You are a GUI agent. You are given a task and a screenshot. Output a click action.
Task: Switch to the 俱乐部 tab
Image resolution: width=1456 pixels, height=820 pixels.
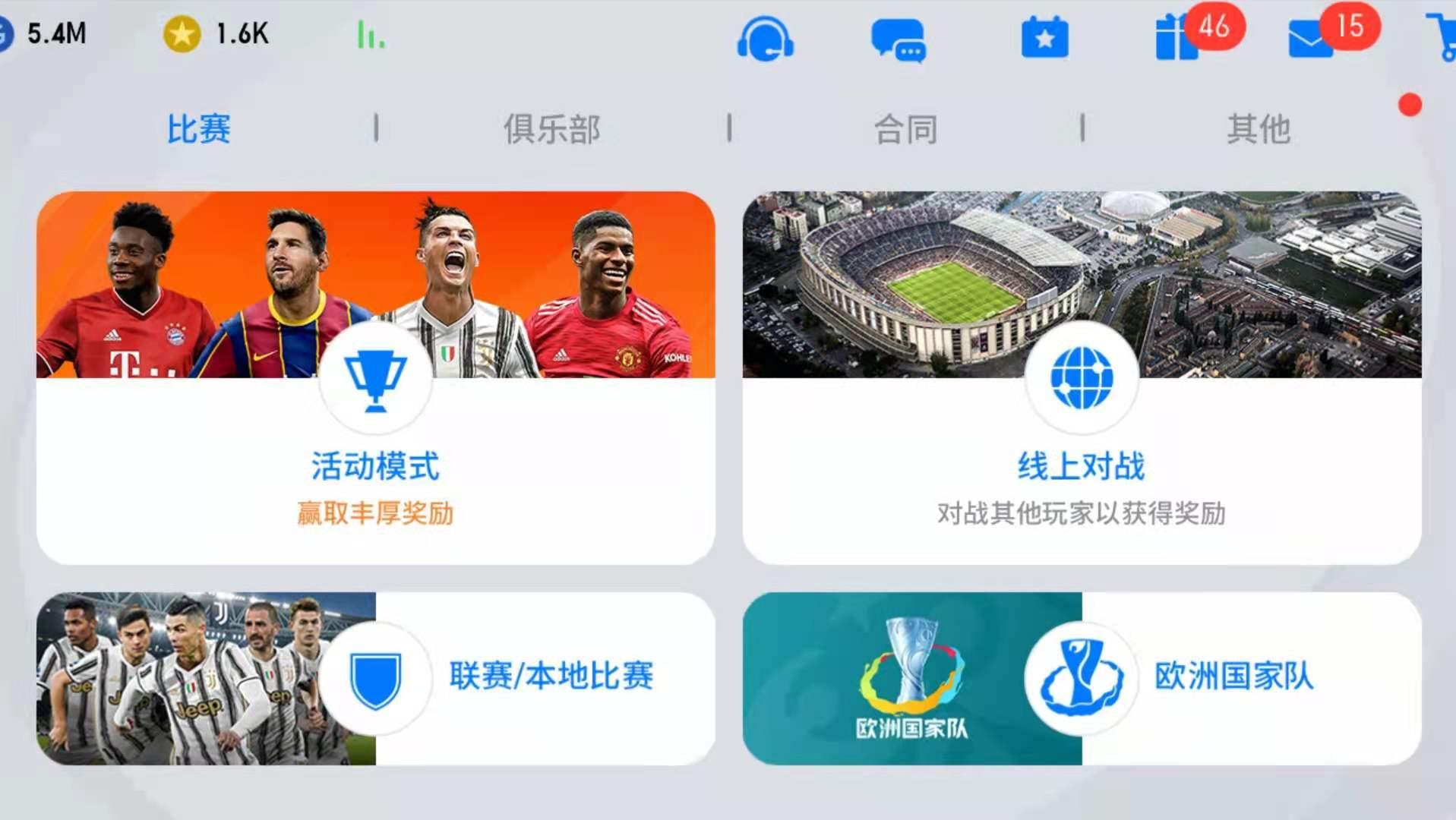(552, 129)
